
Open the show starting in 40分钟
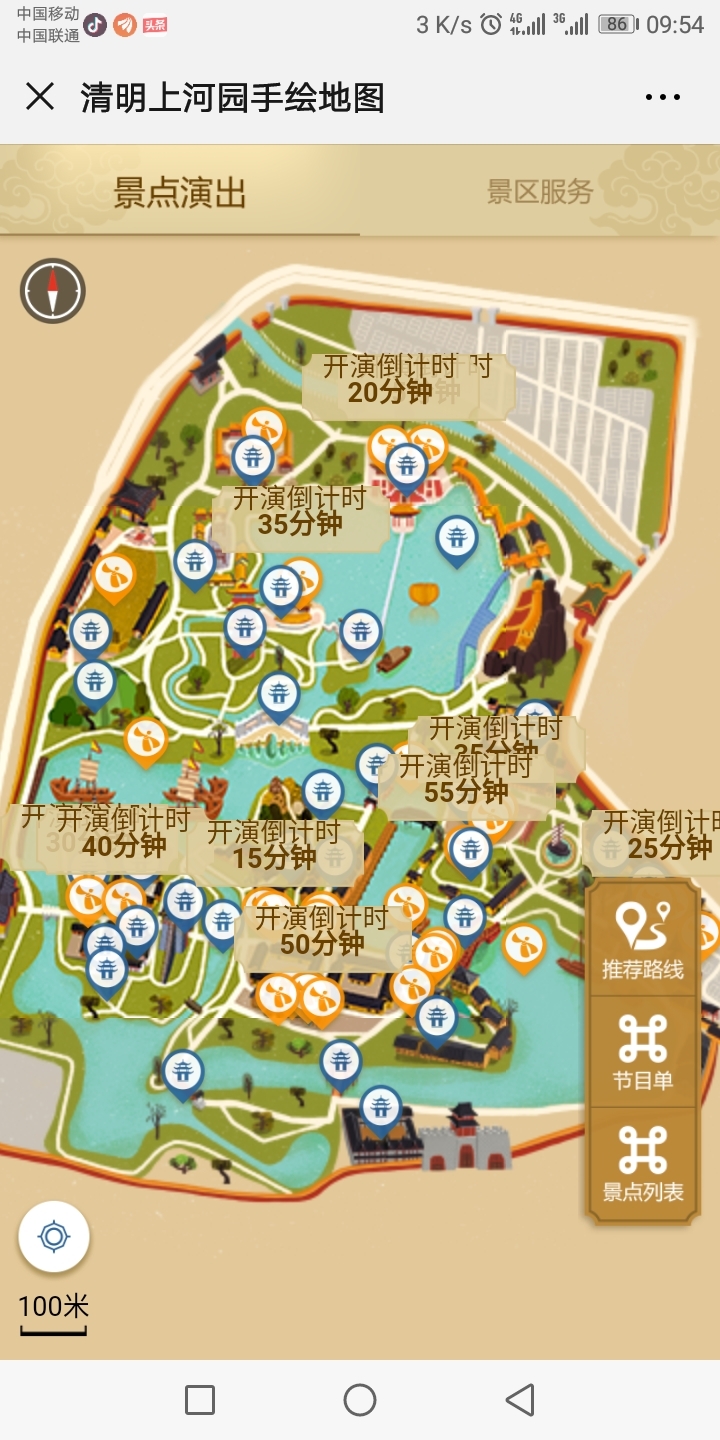(x=124, y=833)
